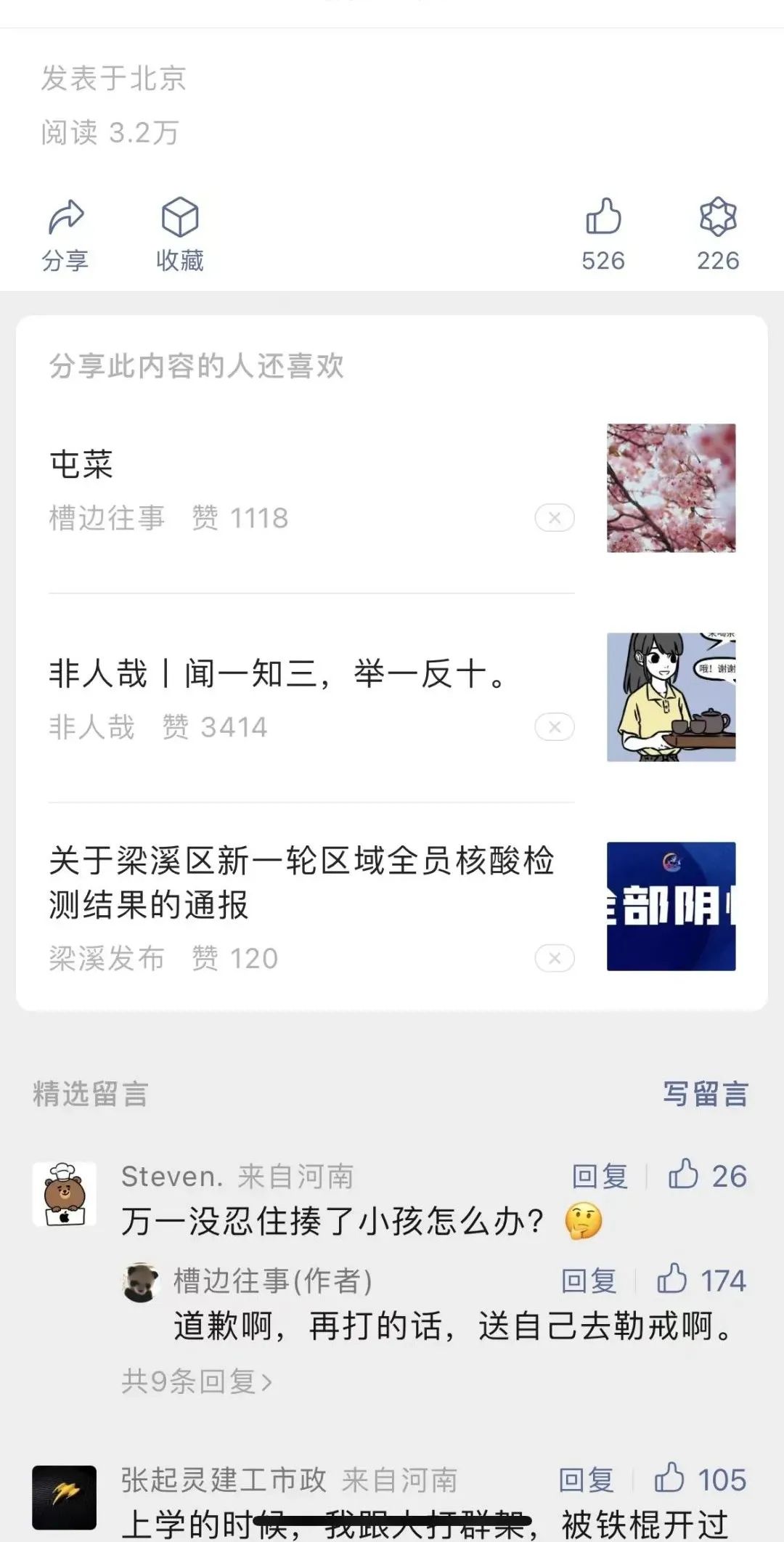Expand 共9条回复 replies
This screenshot has height=1542, width=784.
[x=197, y=1381]
